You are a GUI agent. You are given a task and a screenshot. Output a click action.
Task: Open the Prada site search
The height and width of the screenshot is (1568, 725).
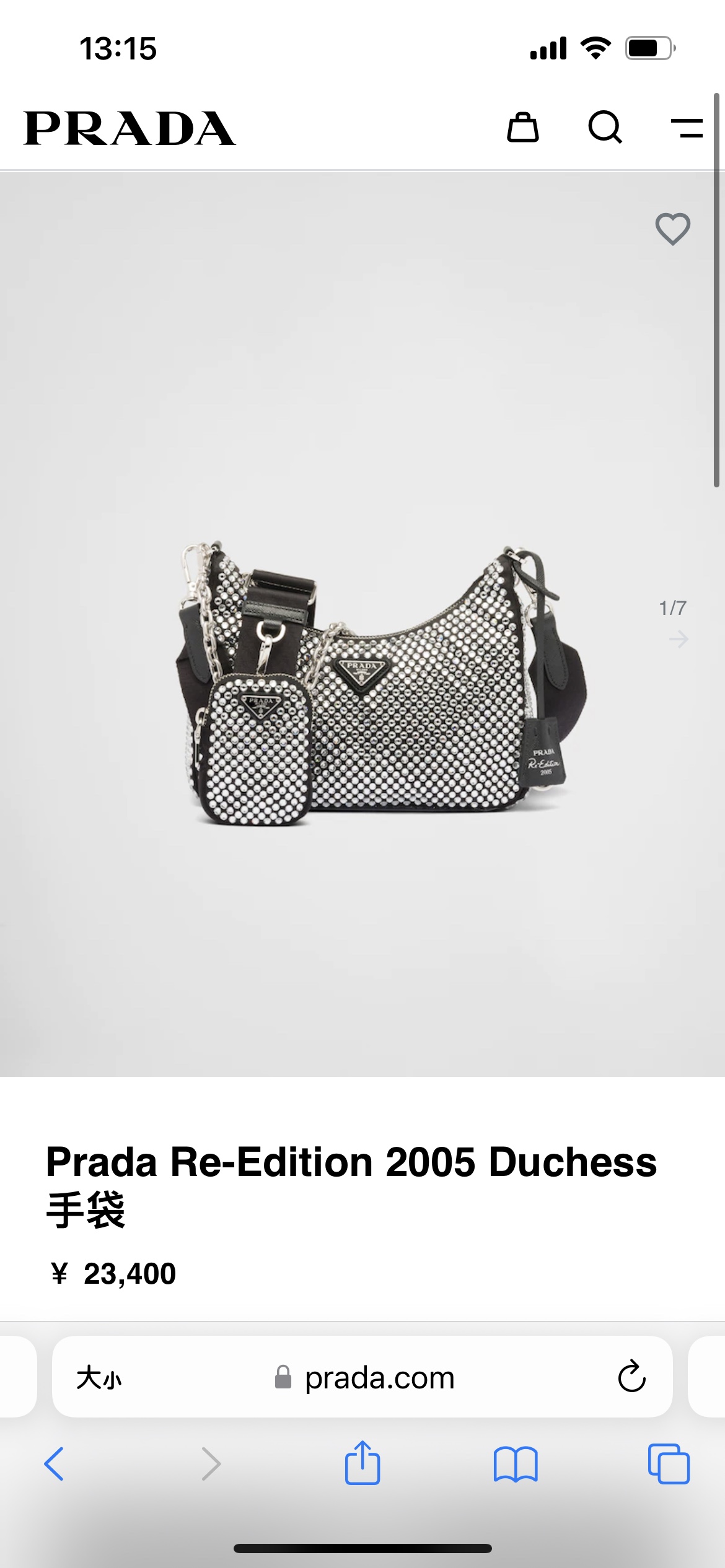pos(605,128)
